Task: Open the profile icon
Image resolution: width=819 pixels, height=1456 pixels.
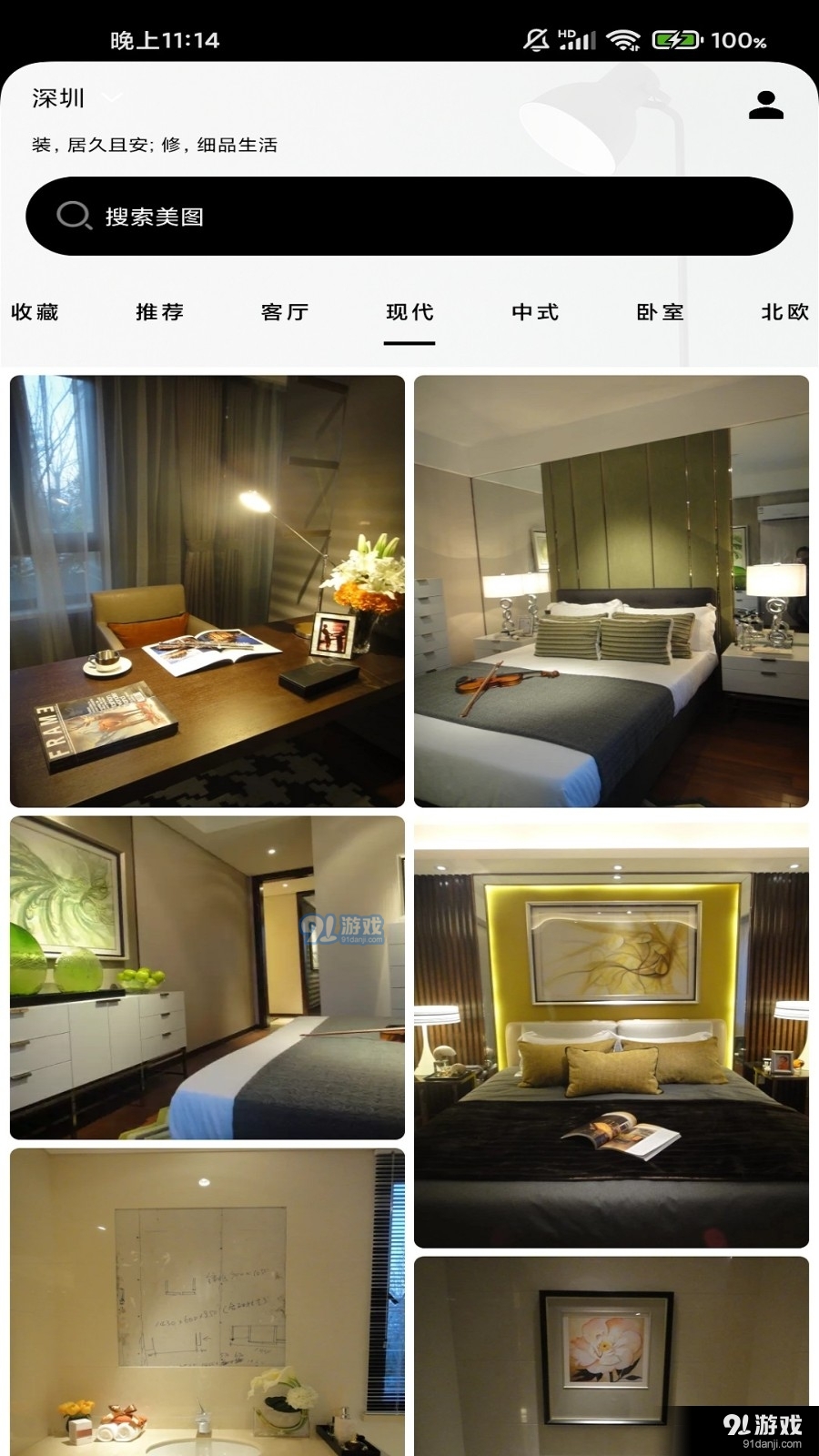Action: point(766,105)
